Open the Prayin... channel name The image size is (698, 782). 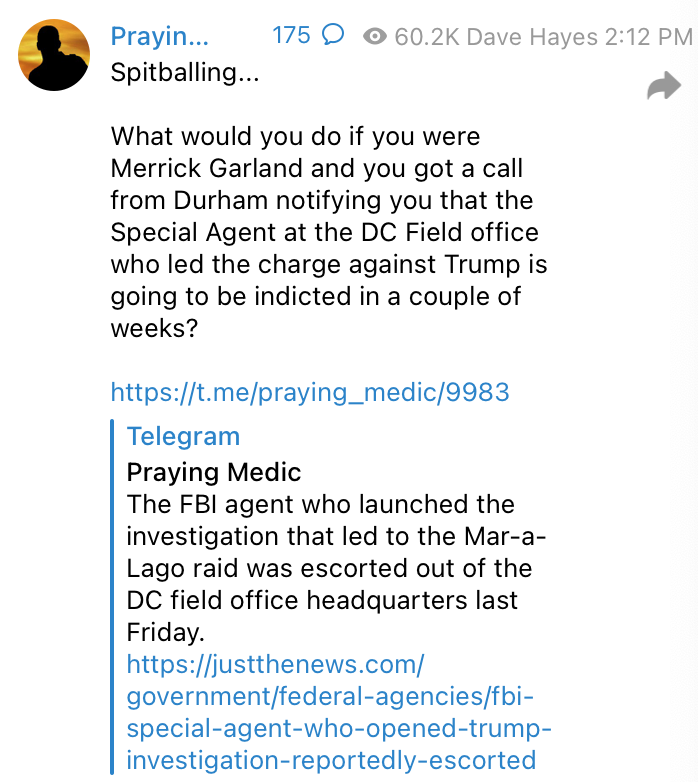pyautogui.click(x=160, y=37)
